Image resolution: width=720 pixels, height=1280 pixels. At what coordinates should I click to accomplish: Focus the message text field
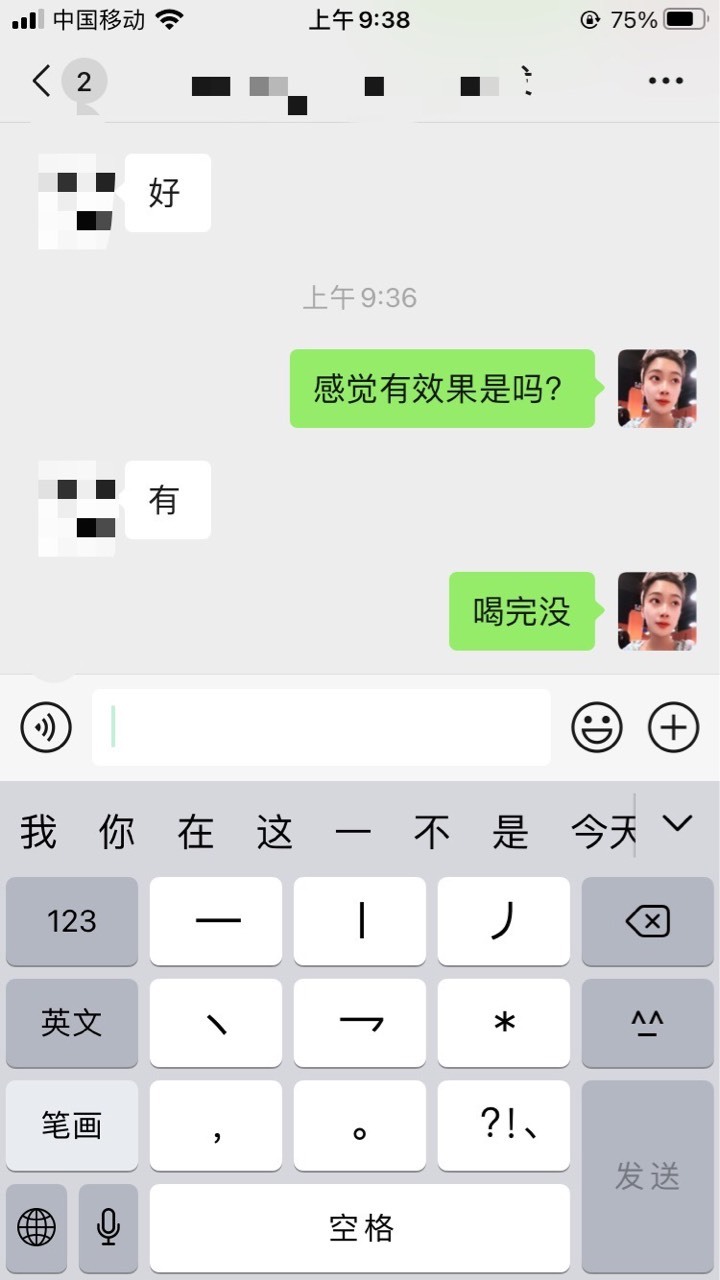[321, 727]
